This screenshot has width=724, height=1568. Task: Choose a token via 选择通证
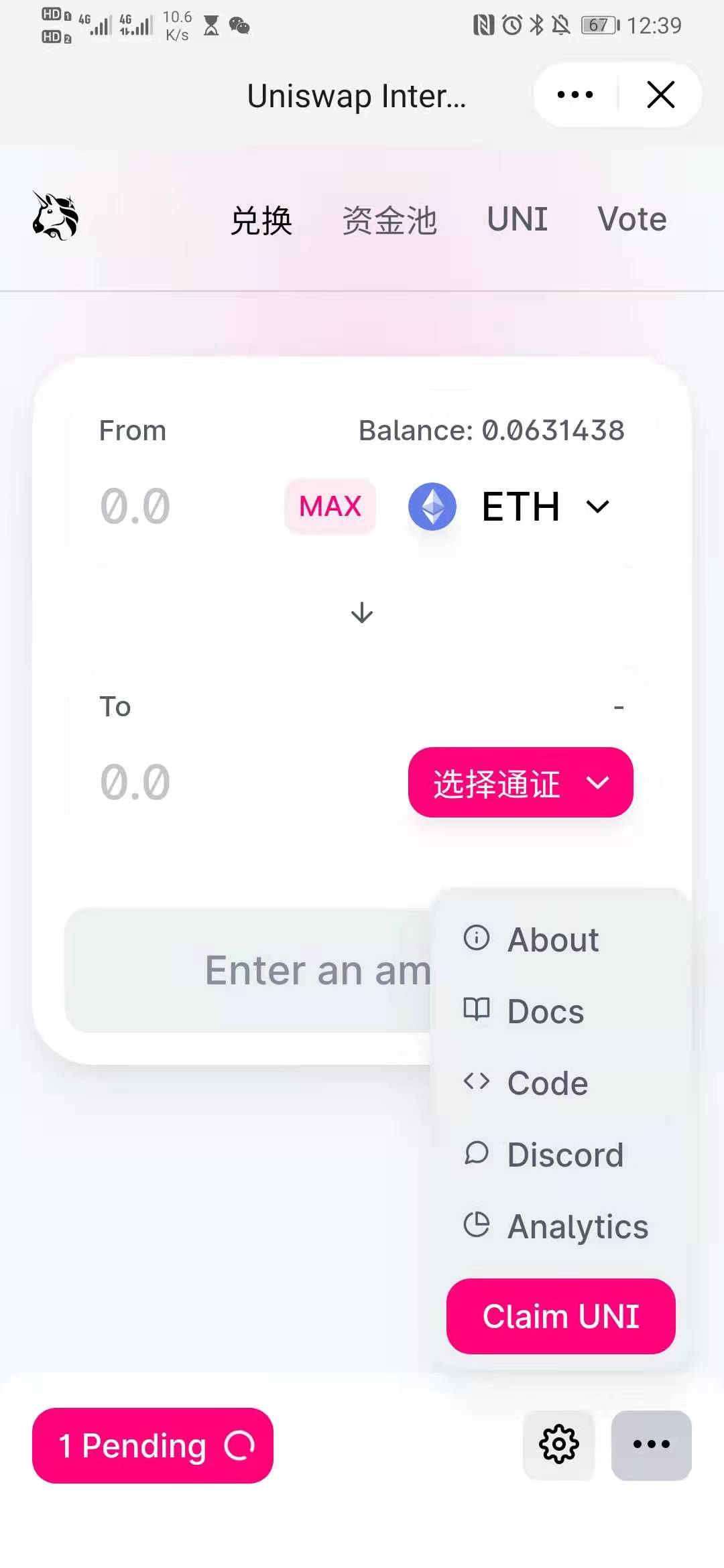[x=520, y=782]
